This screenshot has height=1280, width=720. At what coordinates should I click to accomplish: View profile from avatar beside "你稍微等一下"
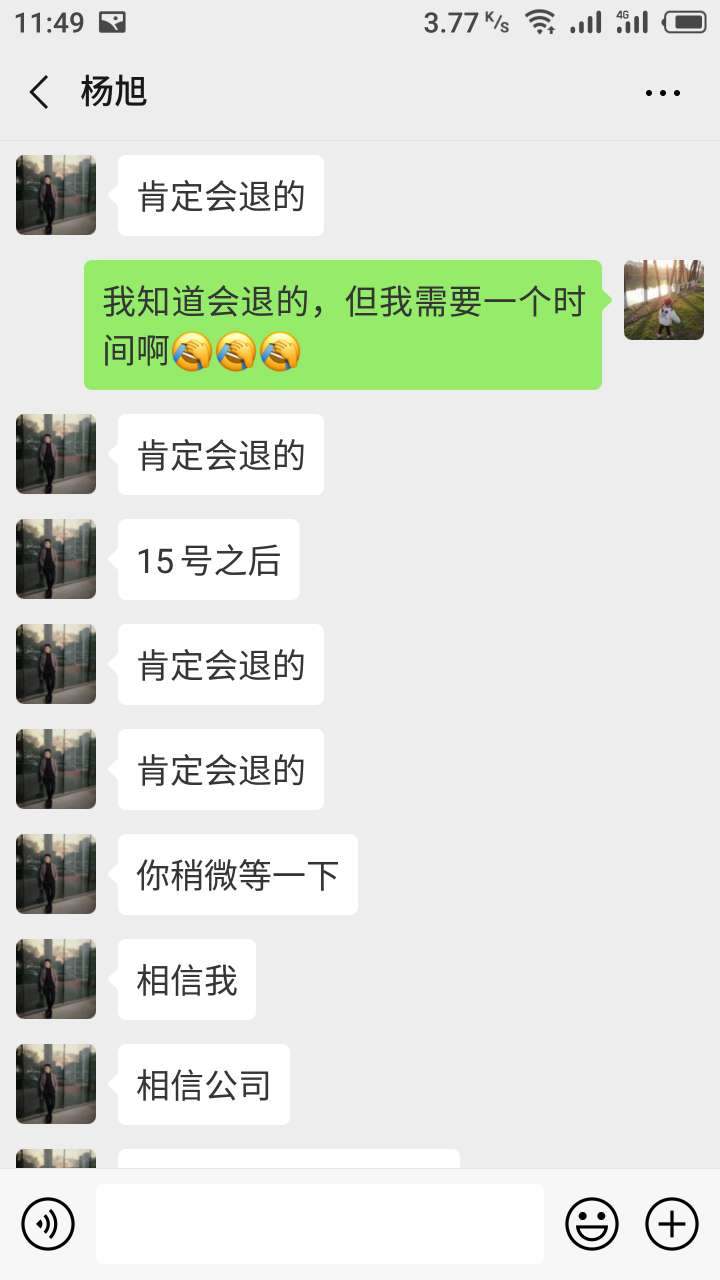tap(56, 874)
